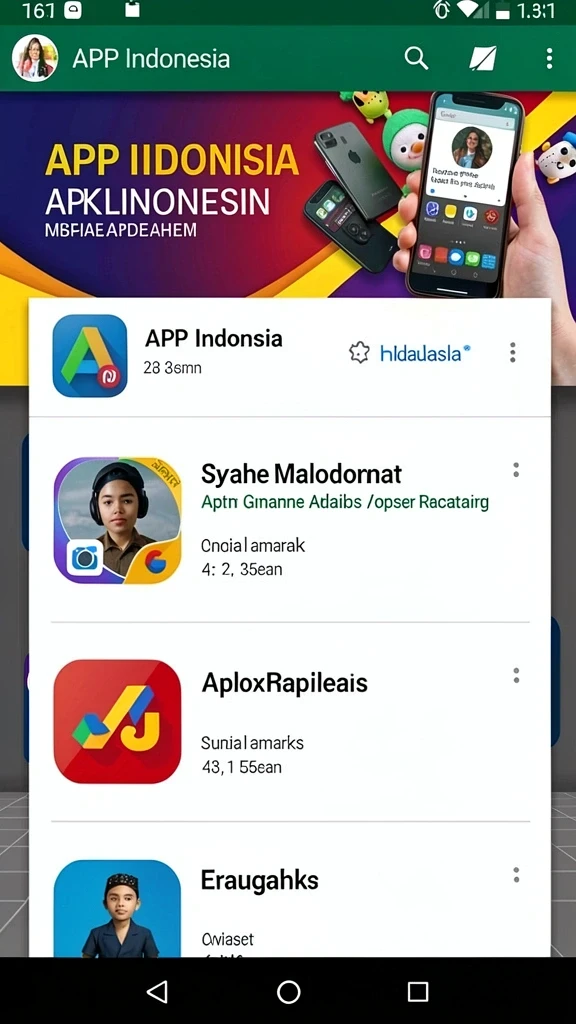Screen dimensions: 576x1024
Task: Open the AploxRapileais app entry
Action: [290, 721]
